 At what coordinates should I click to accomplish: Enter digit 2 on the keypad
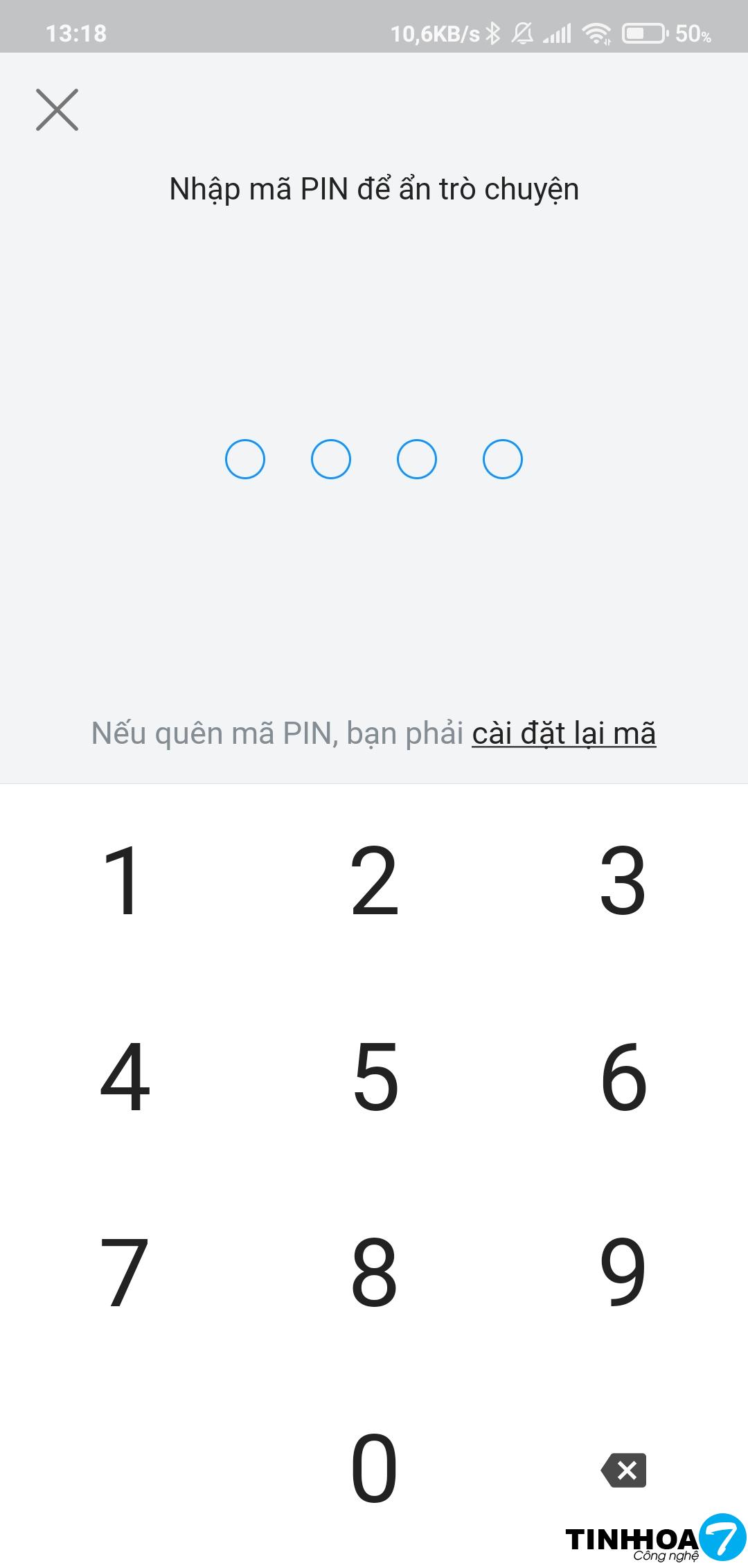[374, 881]
